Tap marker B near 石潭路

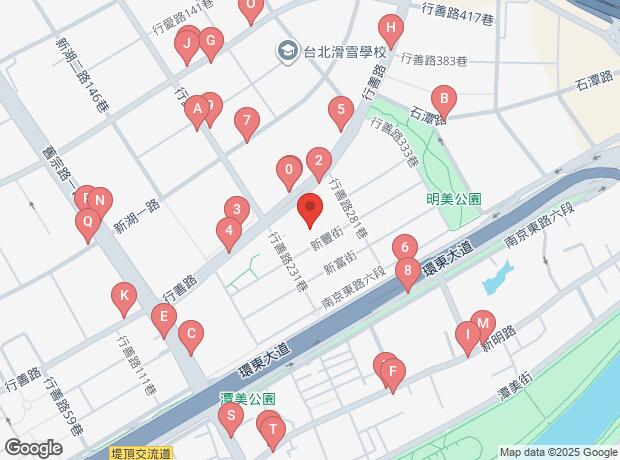tap(444, 100)
